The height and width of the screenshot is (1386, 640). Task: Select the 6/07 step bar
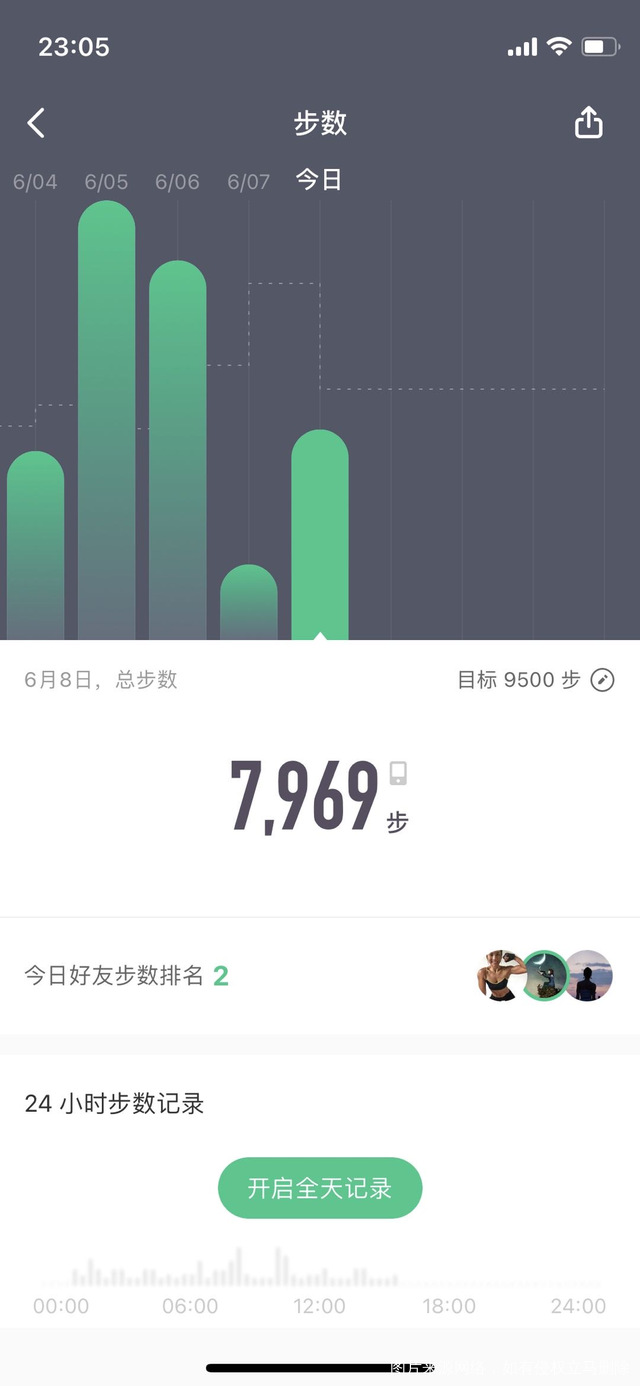pyautogui.click(x=248, y=603)
